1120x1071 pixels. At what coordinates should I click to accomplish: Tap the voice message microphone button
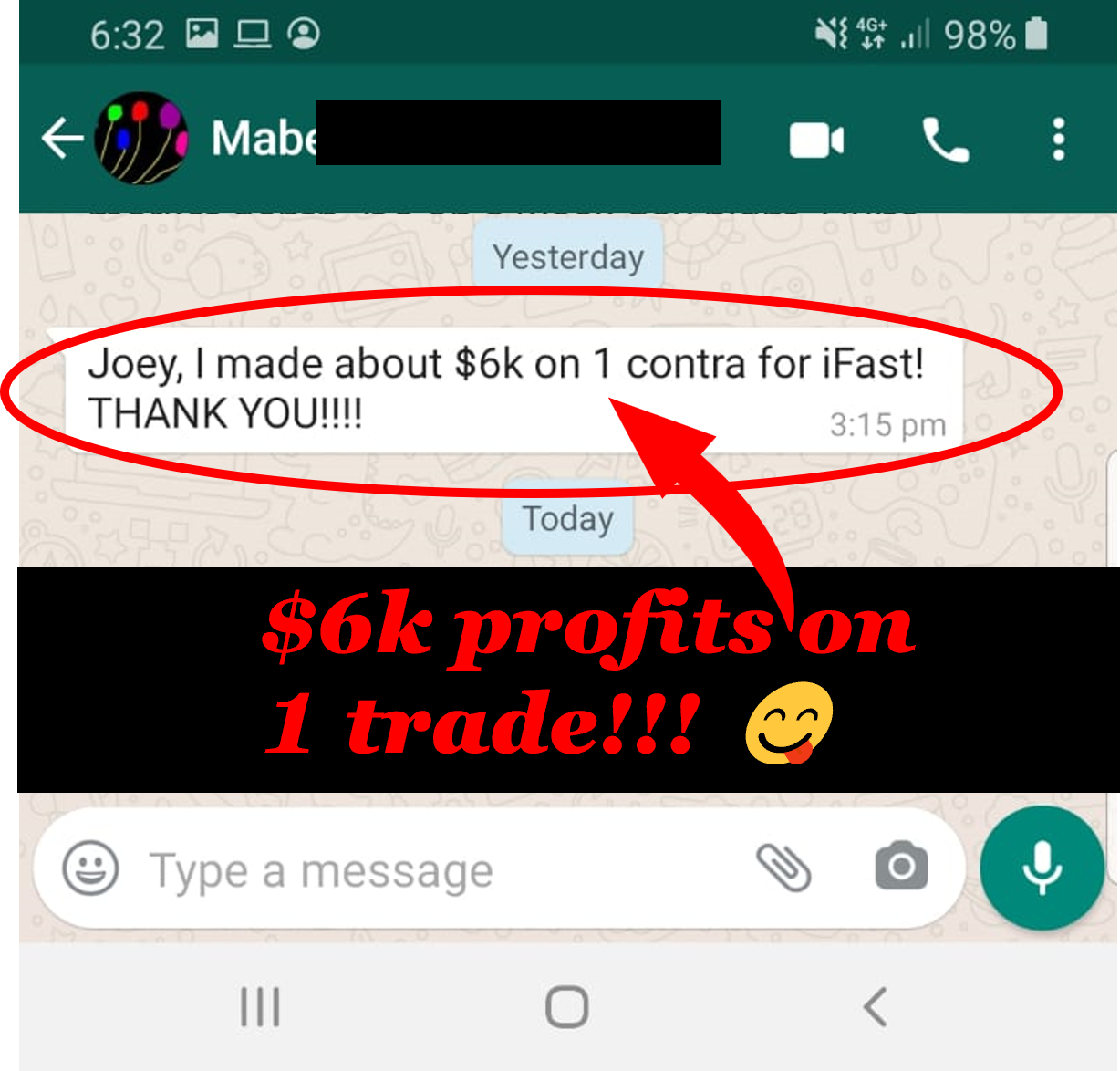pos(1042,868)
